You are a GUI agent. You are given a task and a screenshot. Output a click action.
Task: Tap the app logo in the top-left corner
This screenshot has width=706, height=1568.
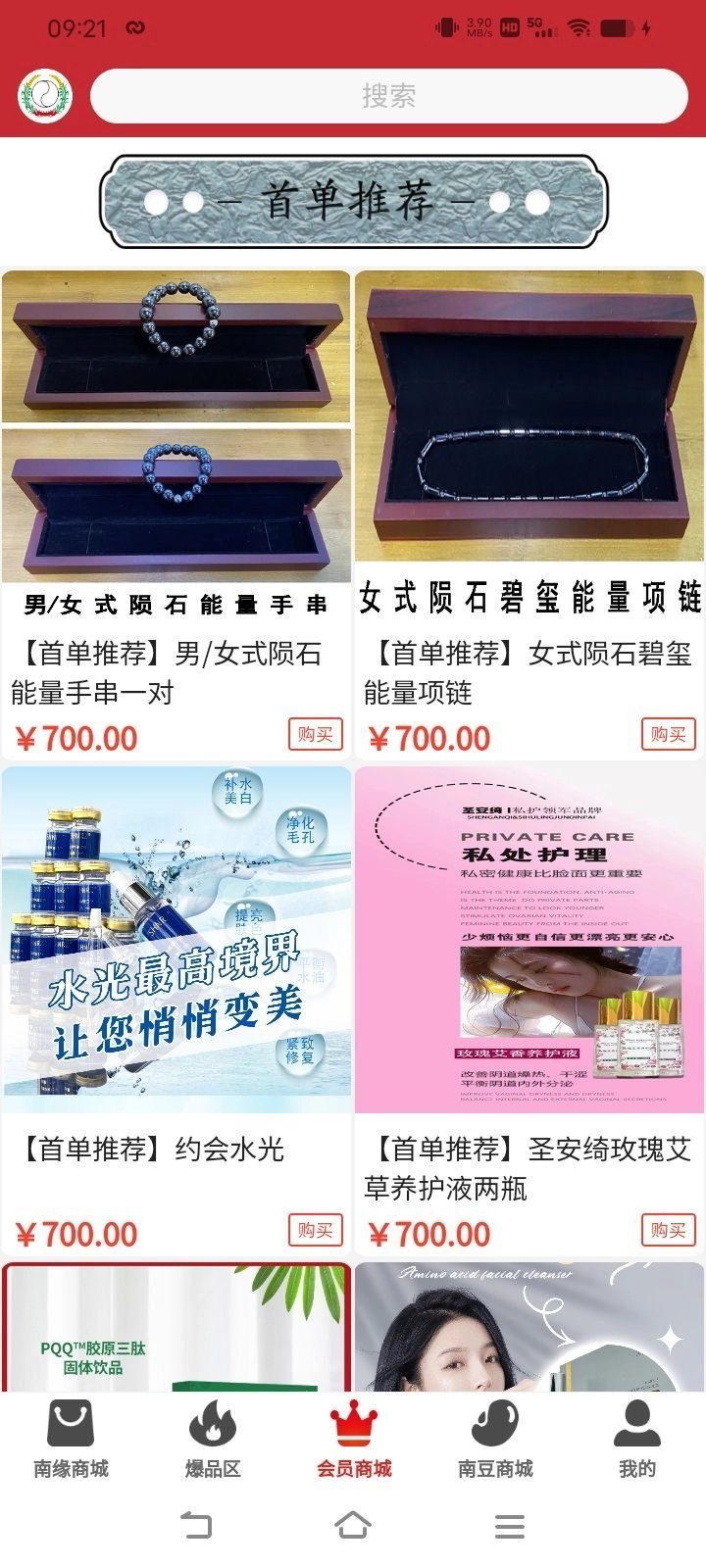tap(42, 93)
